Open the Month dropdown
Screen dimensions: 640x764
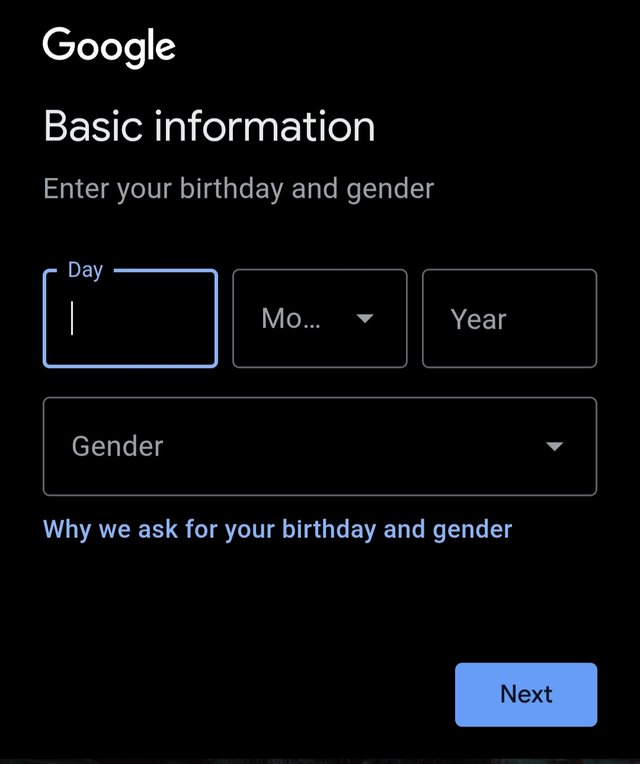coord(319,318)
